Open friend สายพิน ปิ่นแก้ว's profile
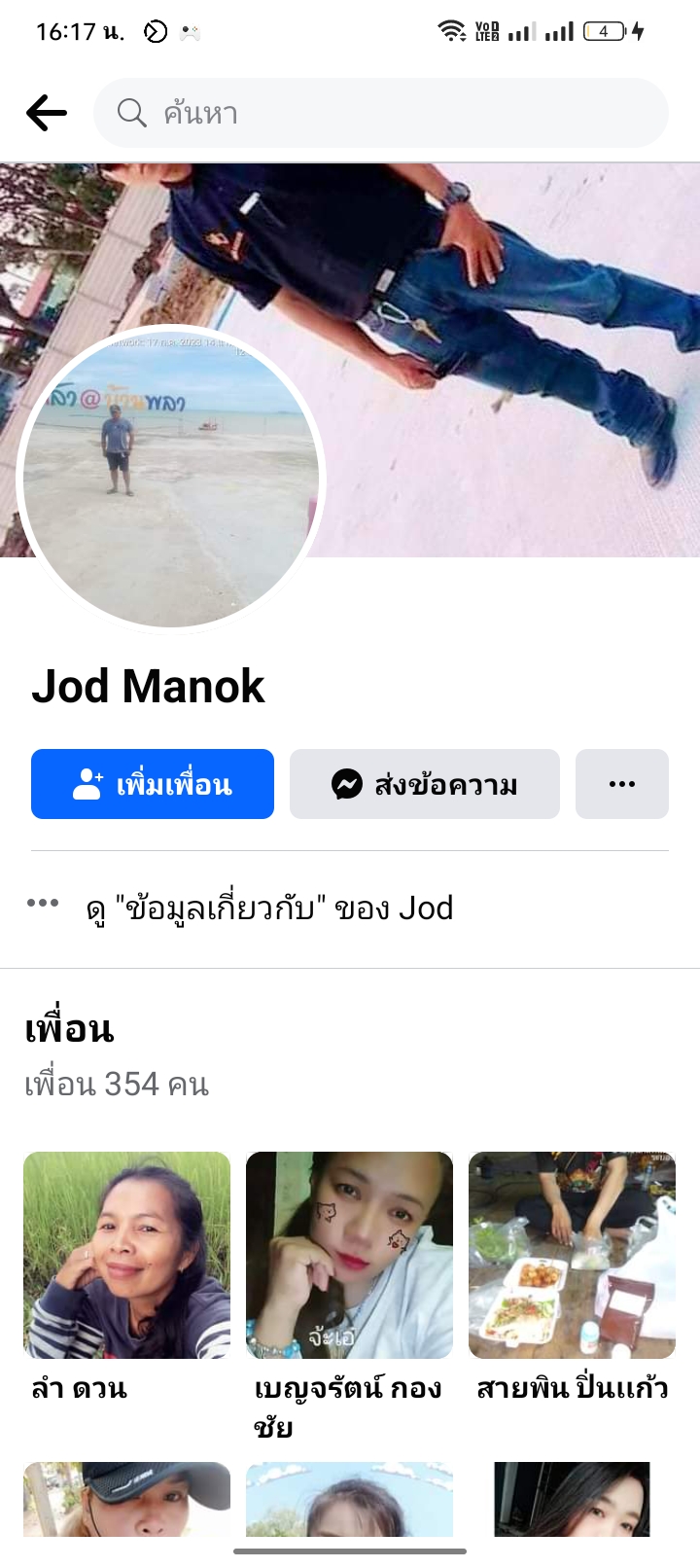 pyautogui.click(x=572, y=1255)
